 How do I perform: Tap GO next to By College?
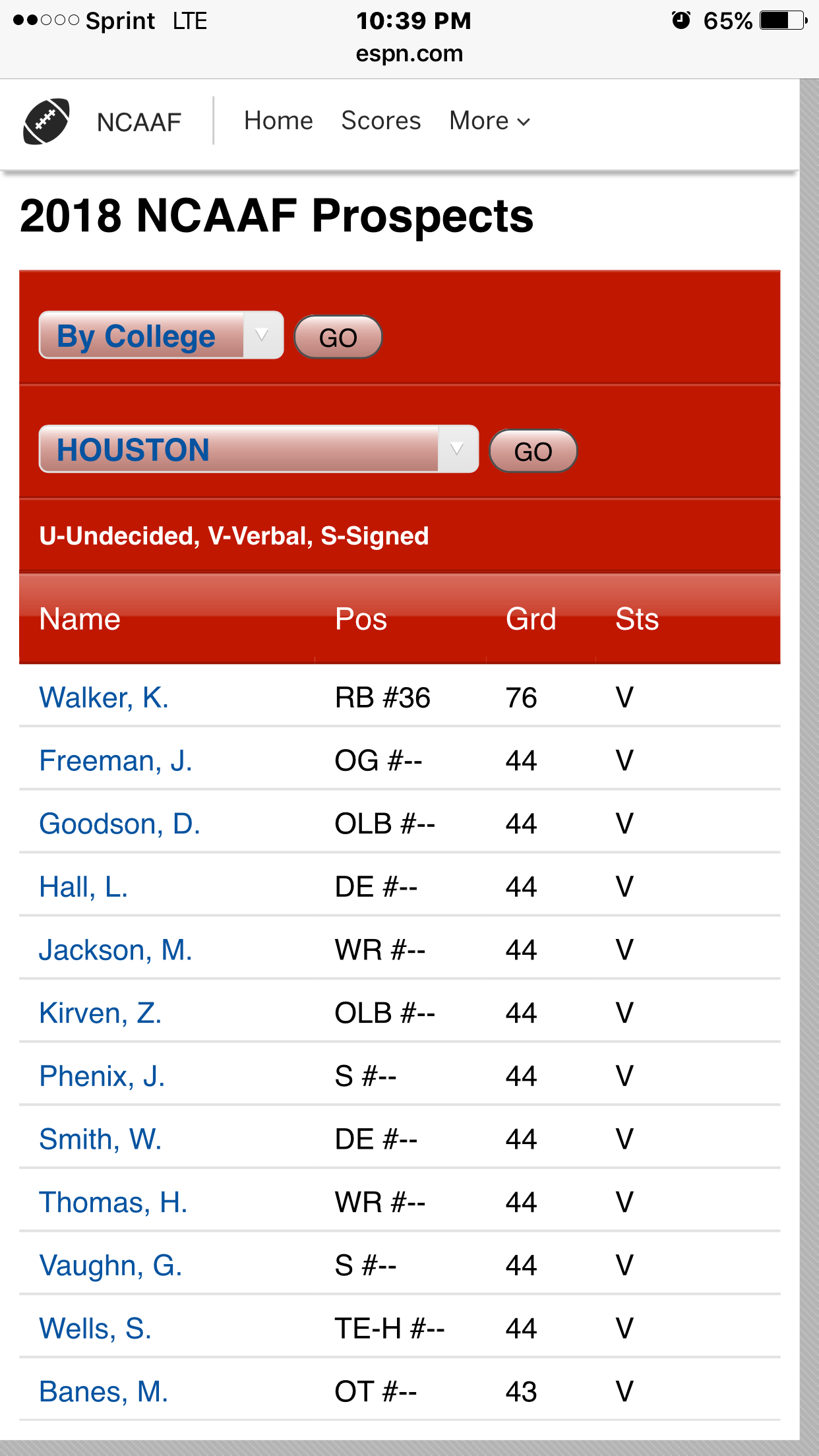[x=338, y=337]
